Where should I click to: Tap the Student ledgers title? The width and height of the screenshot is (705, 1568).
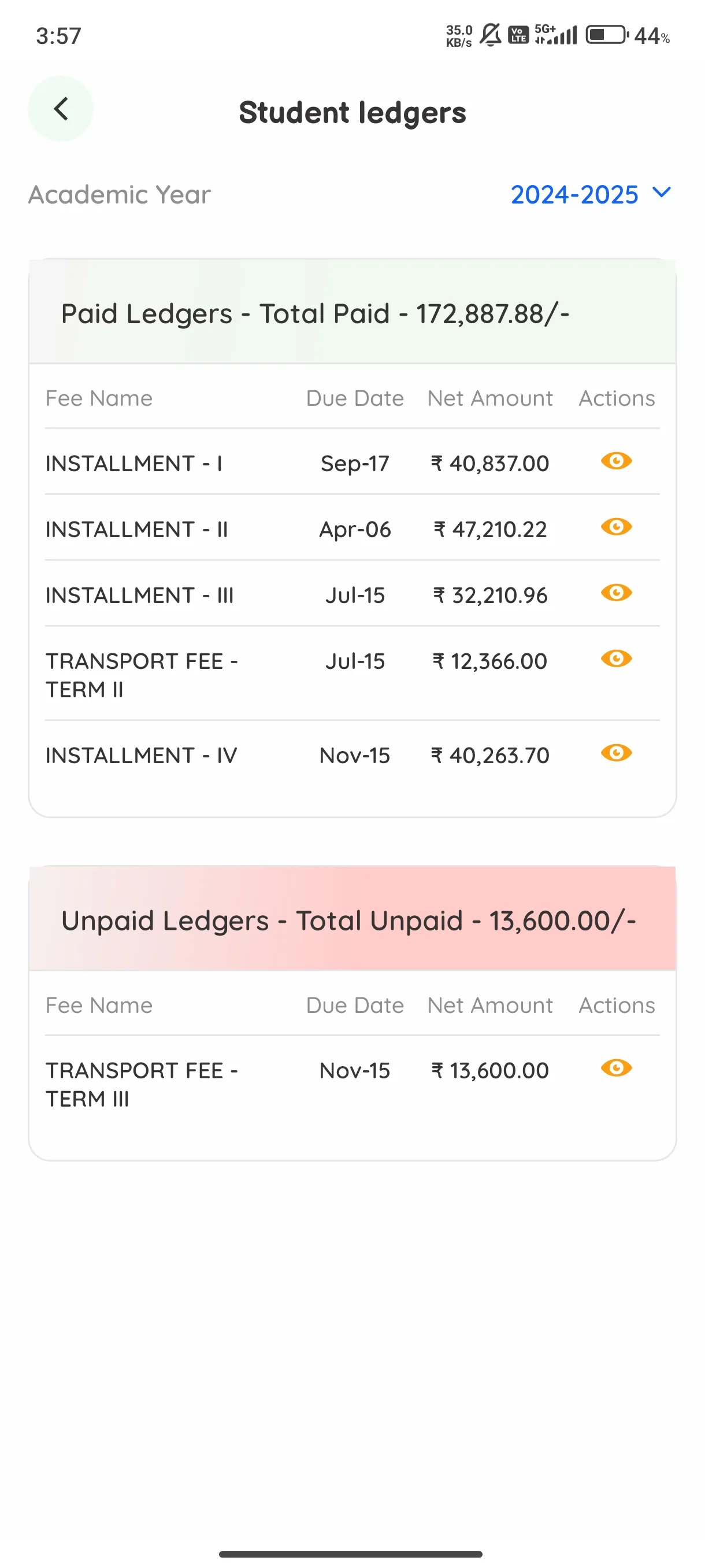[352, 112]
